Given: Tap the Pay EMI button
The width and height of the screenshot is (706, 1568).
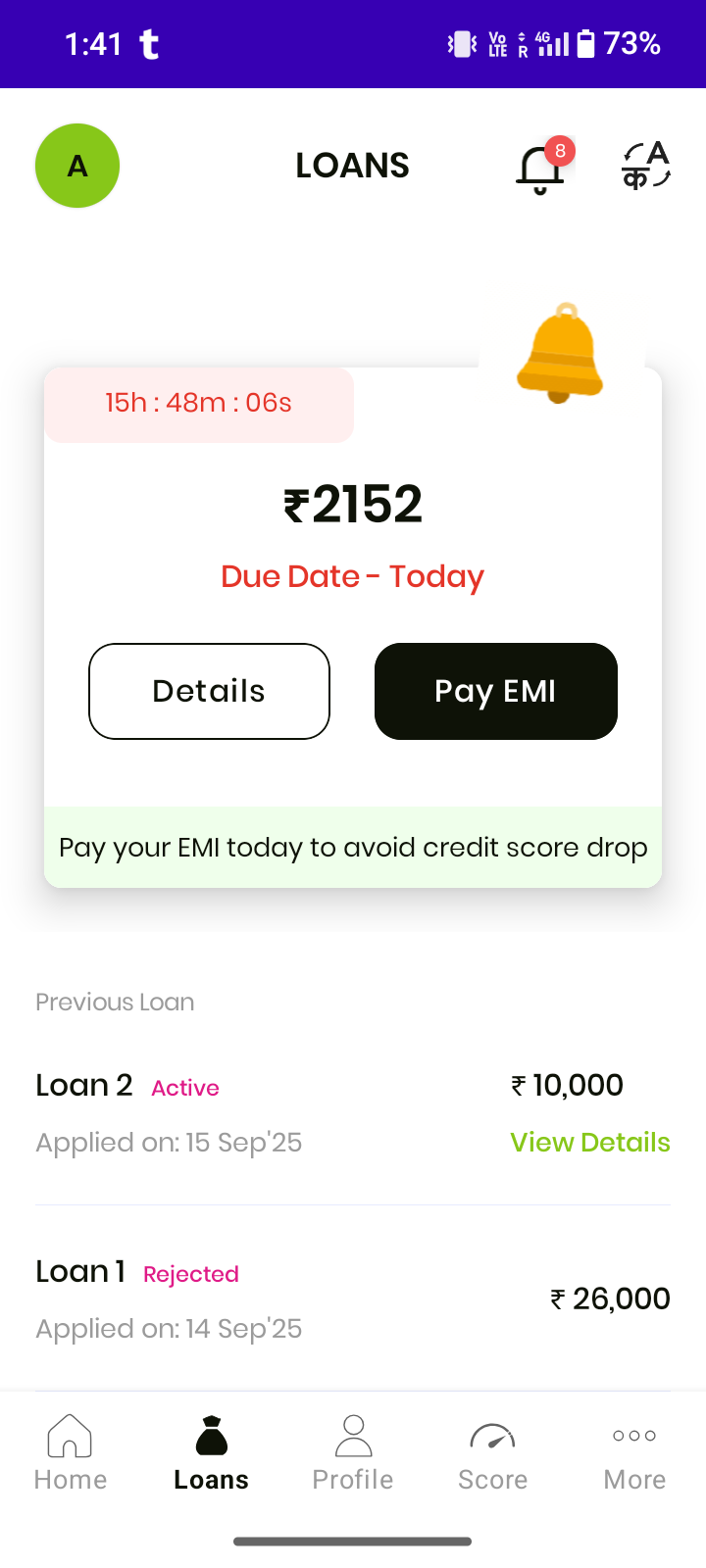Looking at the screenshot, I should [x=495, y=691].
